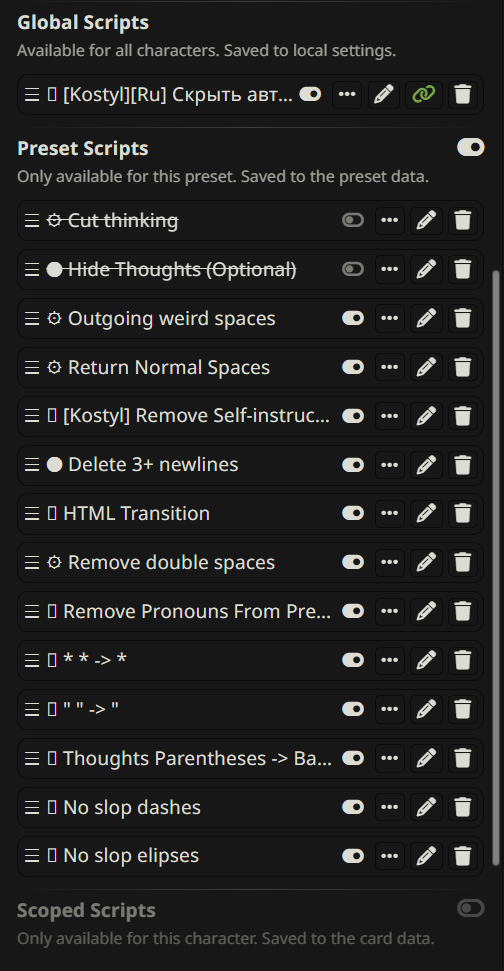Screen dimensions: 504x971
Task: Disable the Remove Pronouns From Pre script
Action: (353, 612)
